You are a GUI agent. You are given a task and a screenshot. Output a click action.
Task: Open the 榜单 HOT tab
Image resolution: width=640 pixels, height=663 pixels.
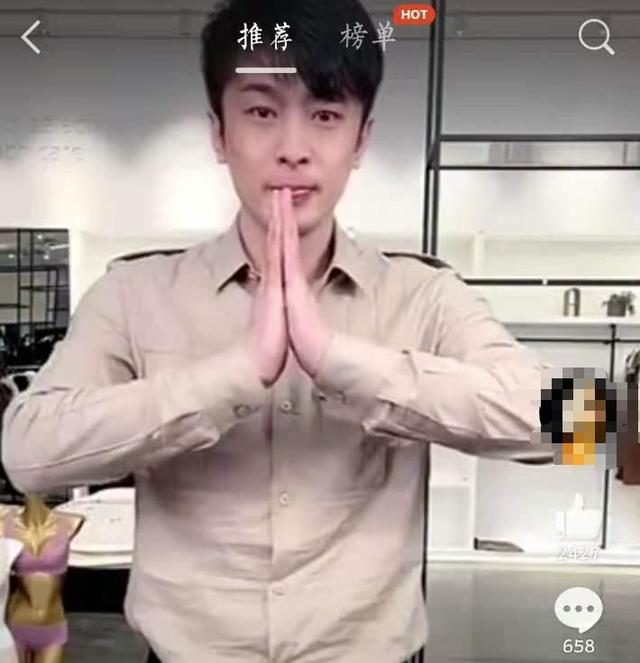[369, 37]
